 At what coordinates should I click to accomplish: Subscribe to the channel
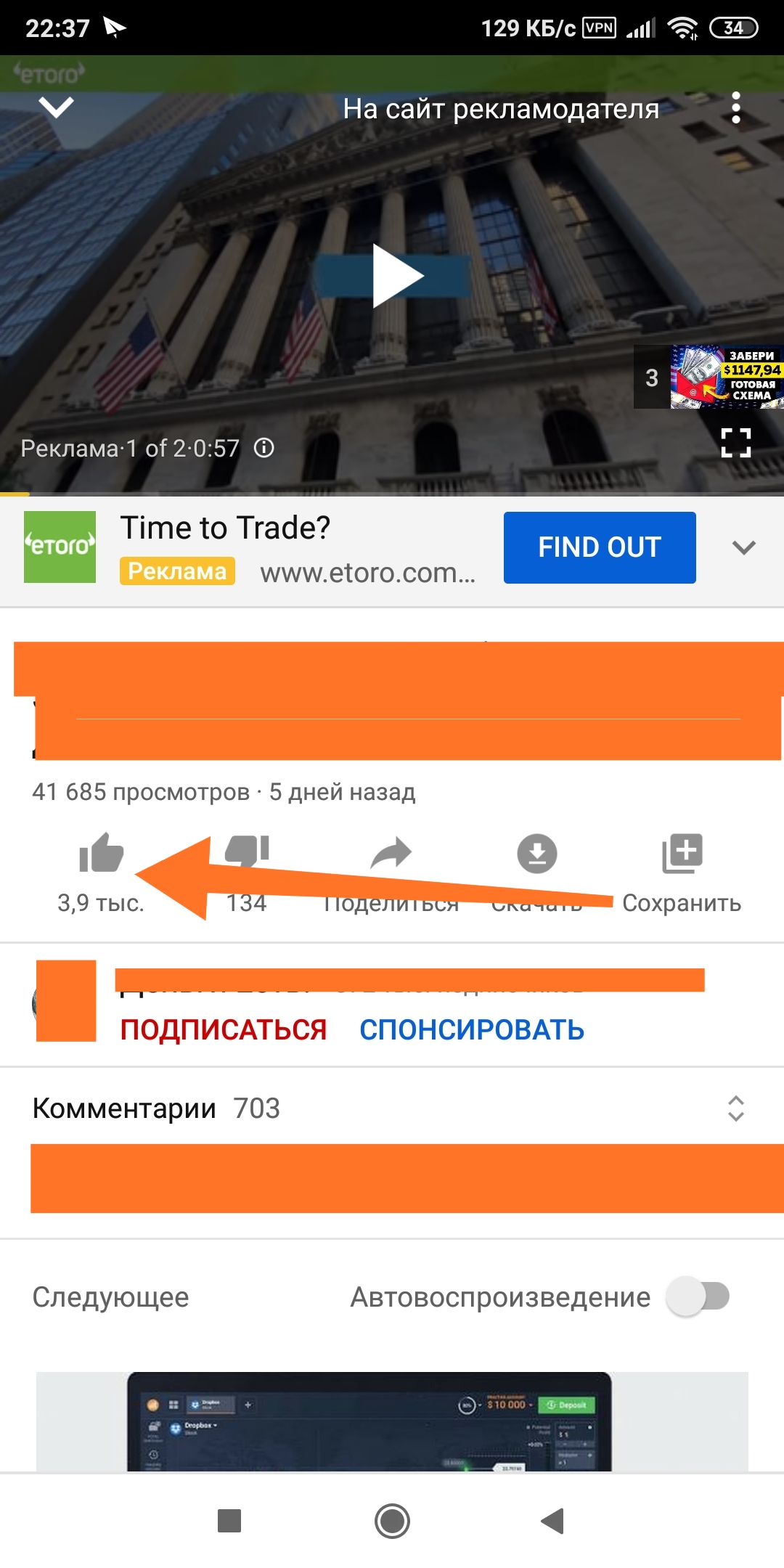click(223, 1030)
